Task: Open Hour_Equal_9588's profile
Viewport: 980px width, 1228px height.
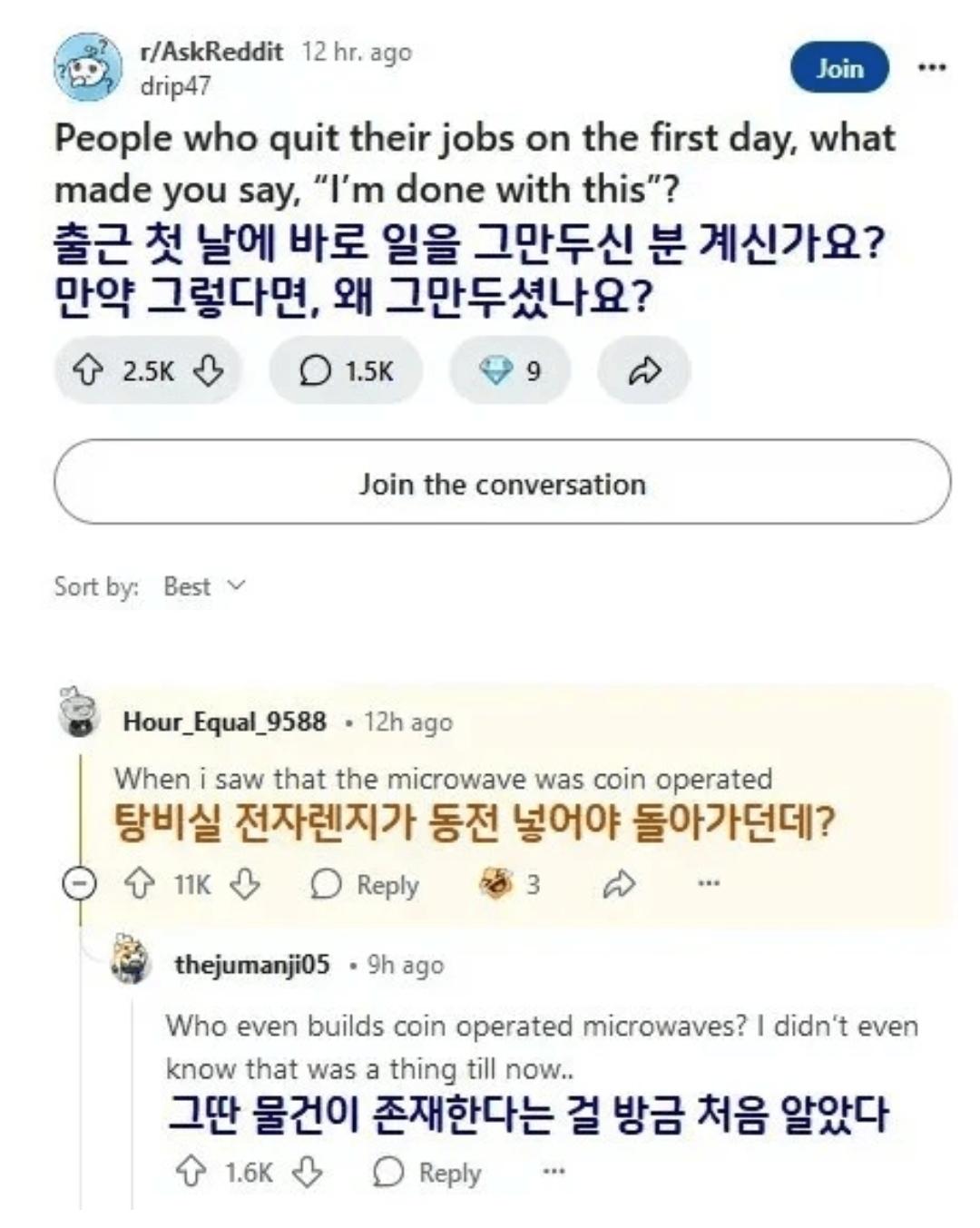Action: (x=224, y=722)
